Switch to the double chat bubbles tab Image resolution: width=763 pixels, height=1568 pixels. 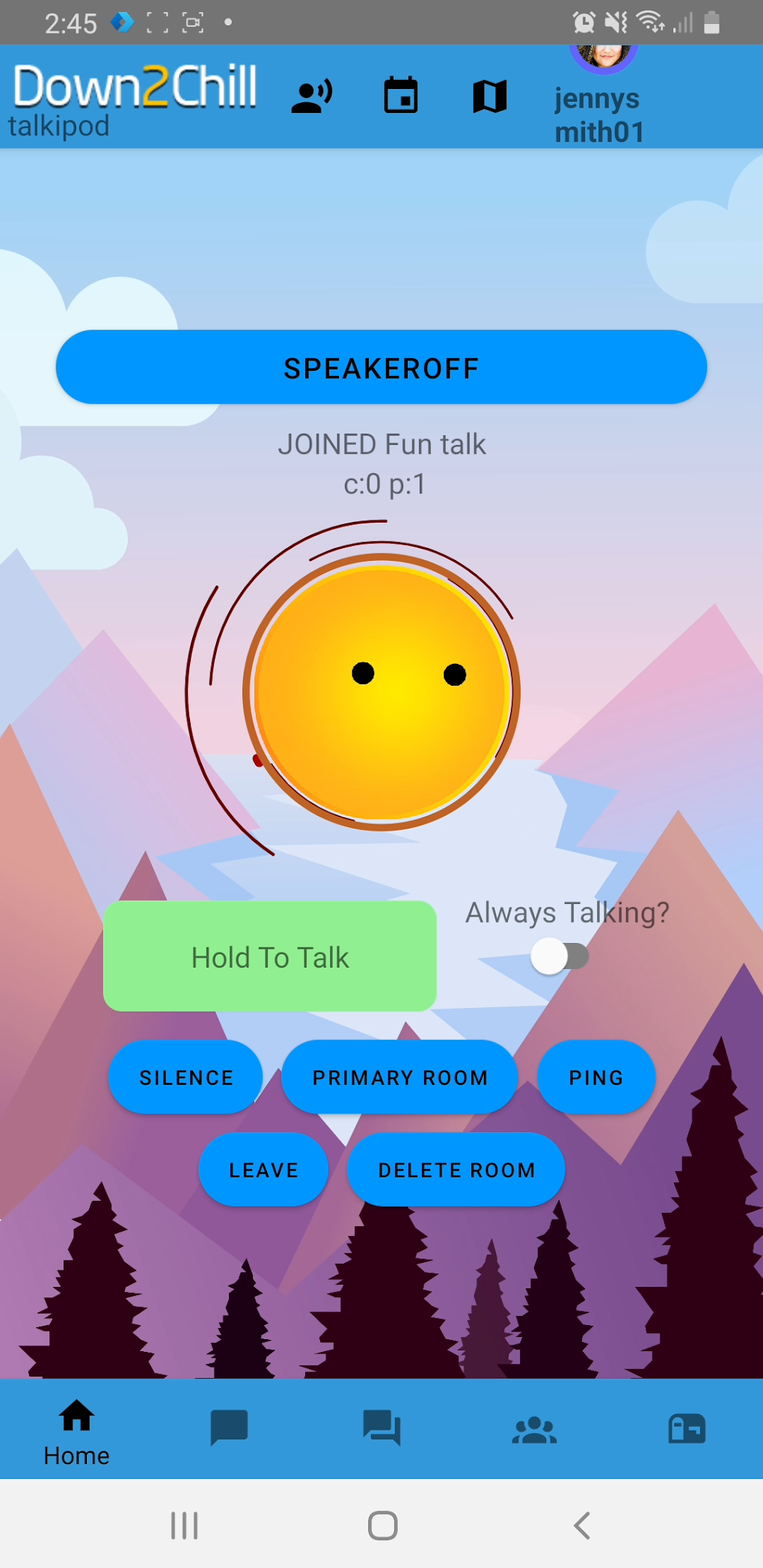coord(381,1428)
